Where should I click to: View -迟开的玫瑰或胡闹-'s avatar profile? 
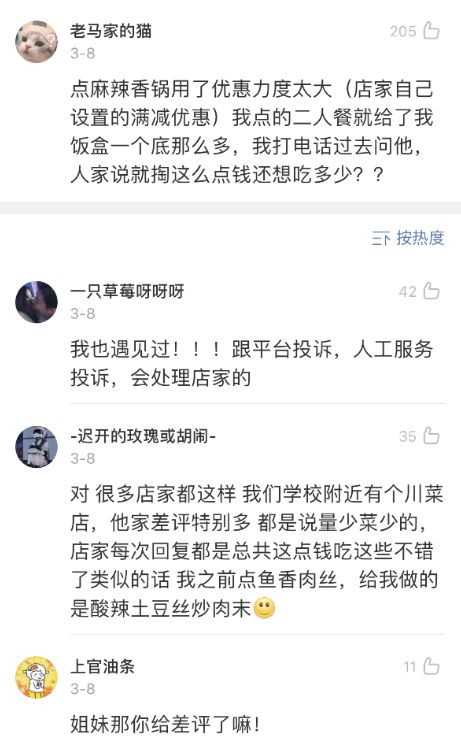pyautogui.click(x=37, y=447)
